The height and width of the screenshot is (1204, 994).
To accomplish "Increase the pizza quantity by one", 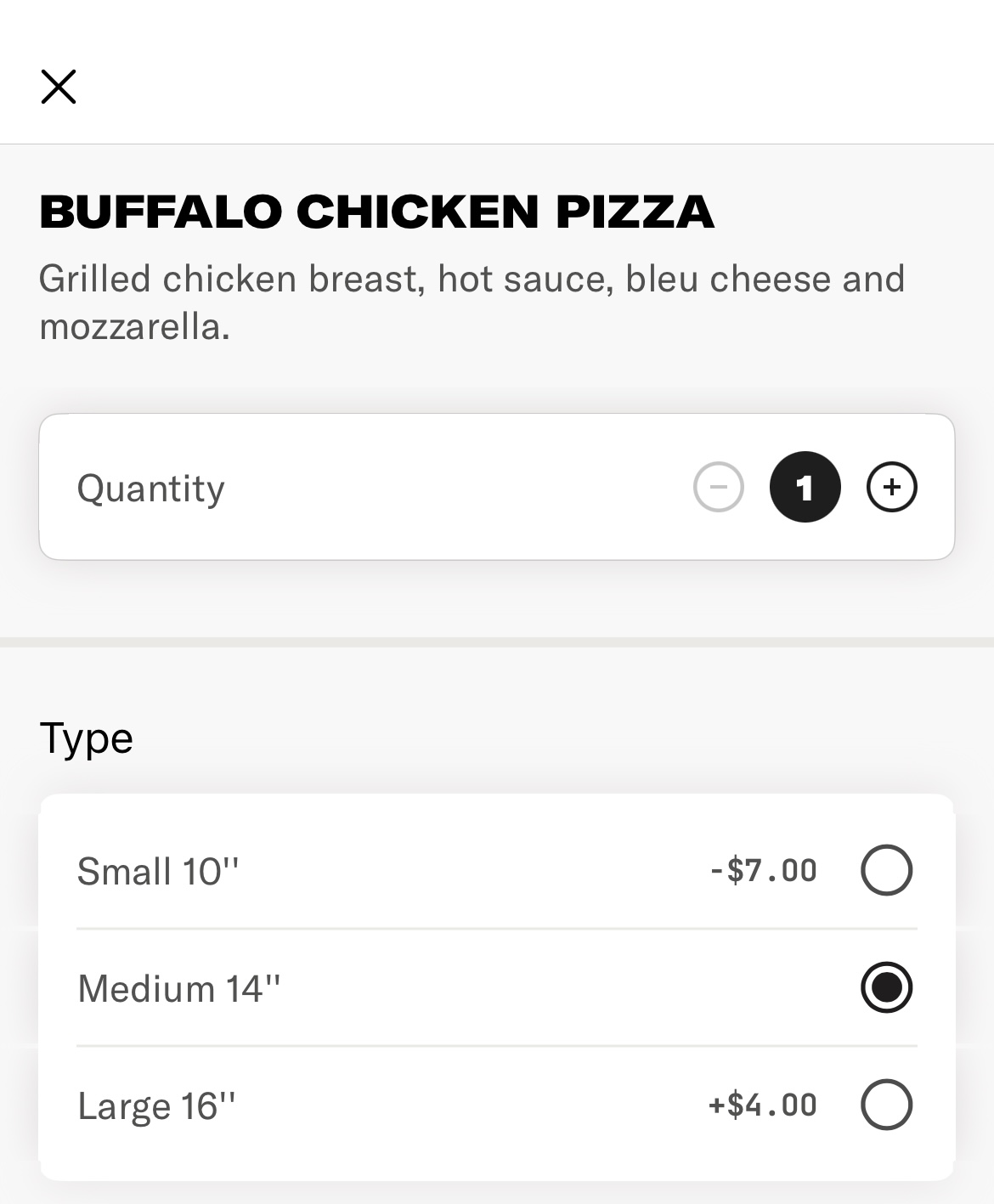I will click(x=891, y=487).
